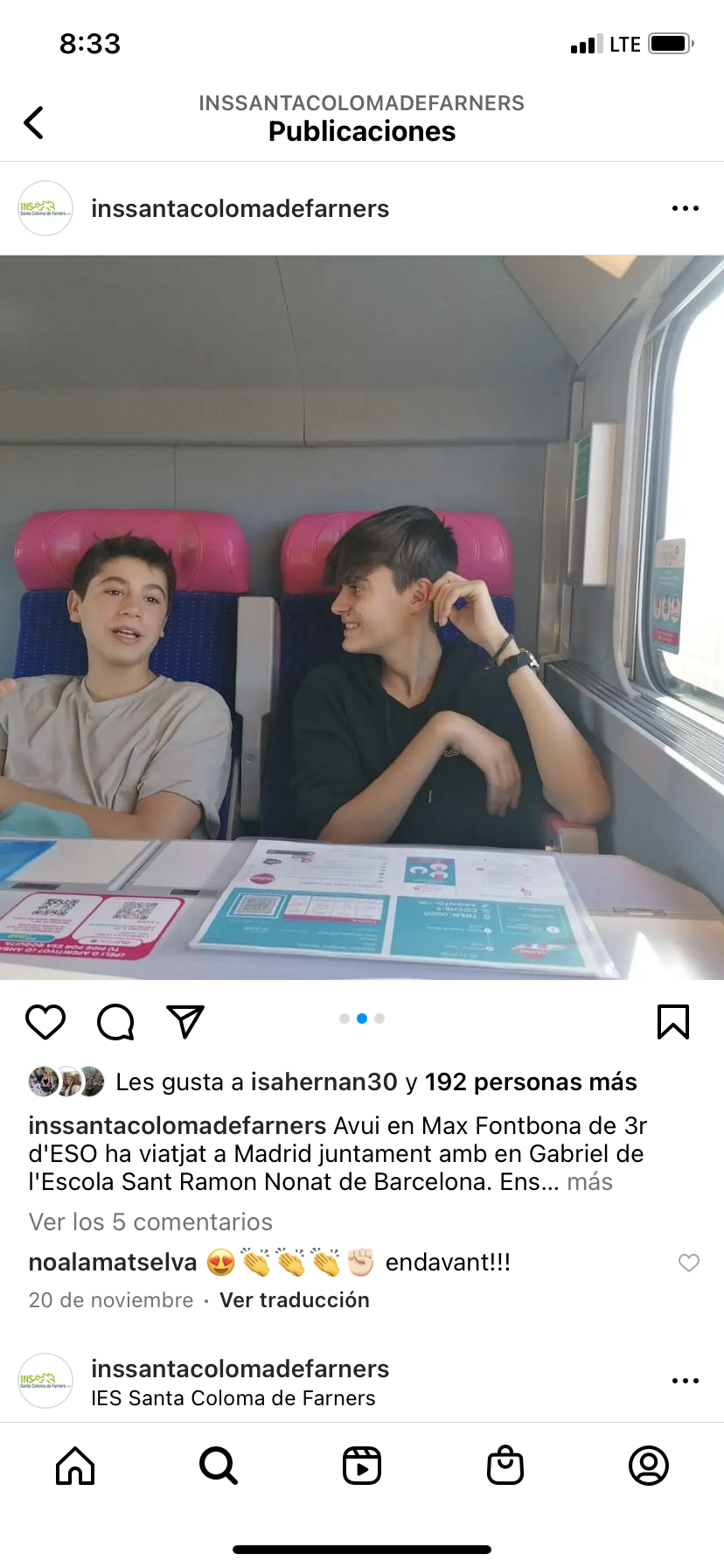724x1568 pixels.
Task: Switch to the Search tab
Action: 218,1466
